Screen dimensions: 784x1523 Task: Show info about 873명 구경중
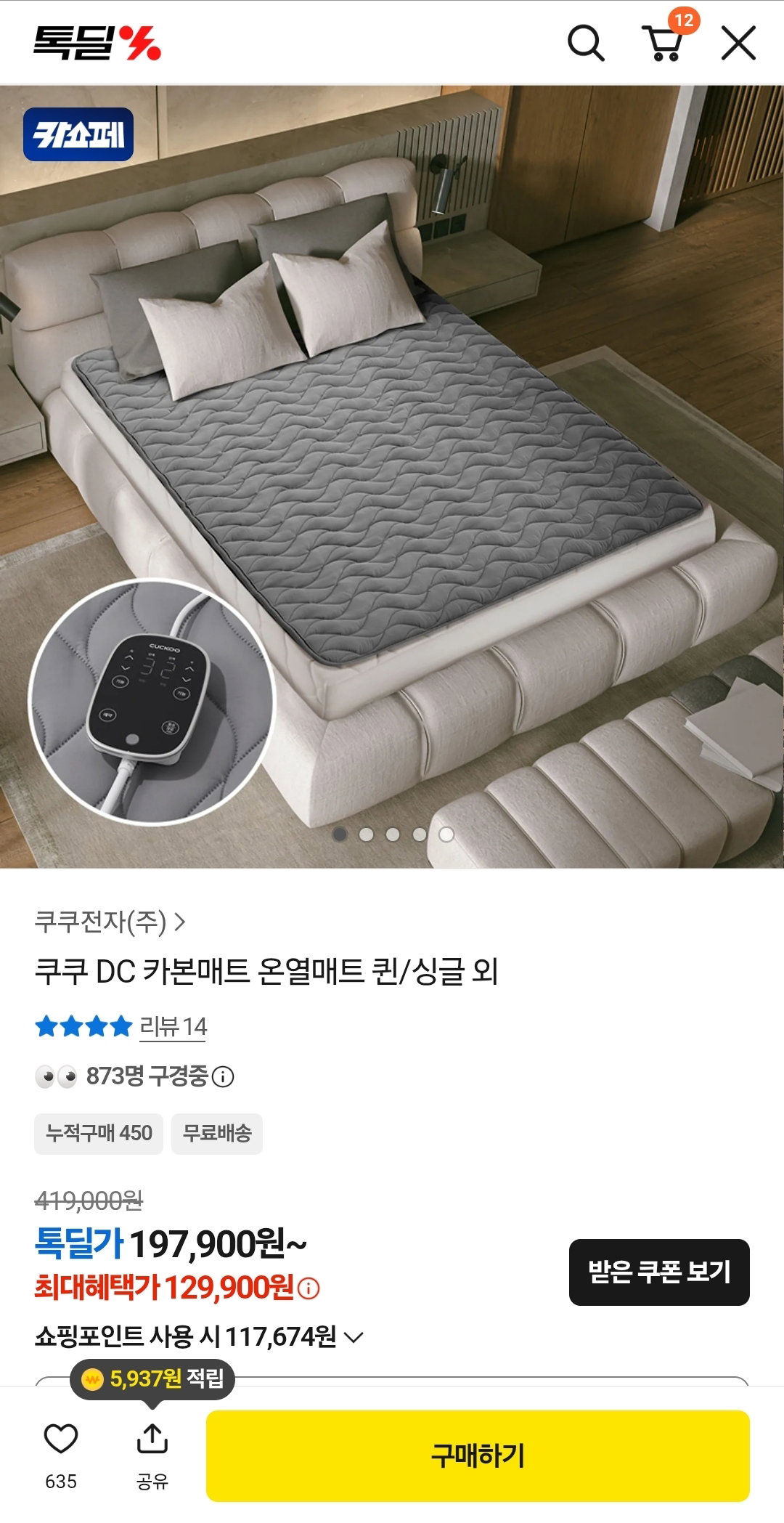pyautogui.click(x=223, y=1076)
